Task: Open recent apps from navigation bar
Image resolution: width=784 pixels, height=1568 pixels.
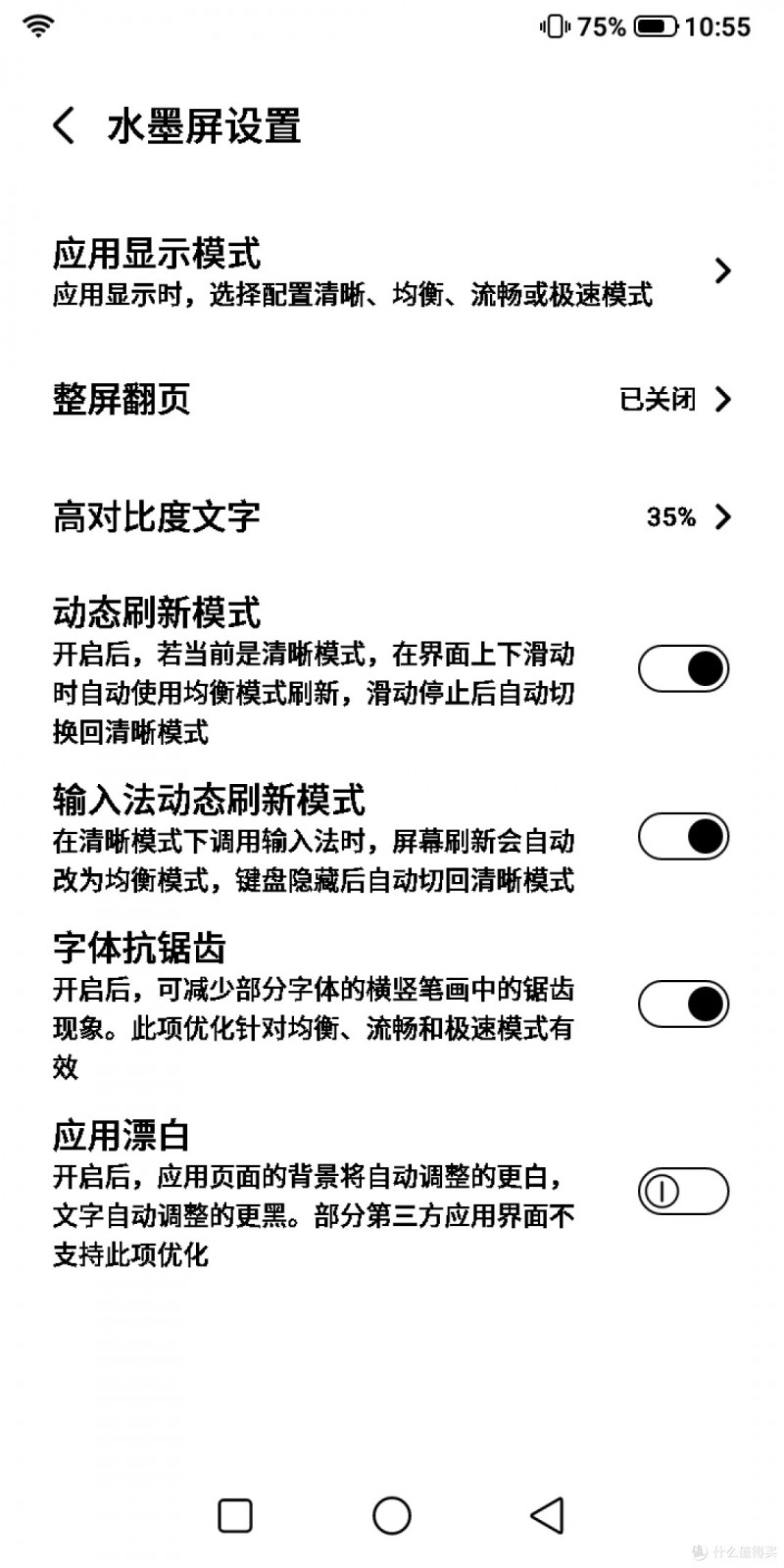Action: [x=235, y=1515]
